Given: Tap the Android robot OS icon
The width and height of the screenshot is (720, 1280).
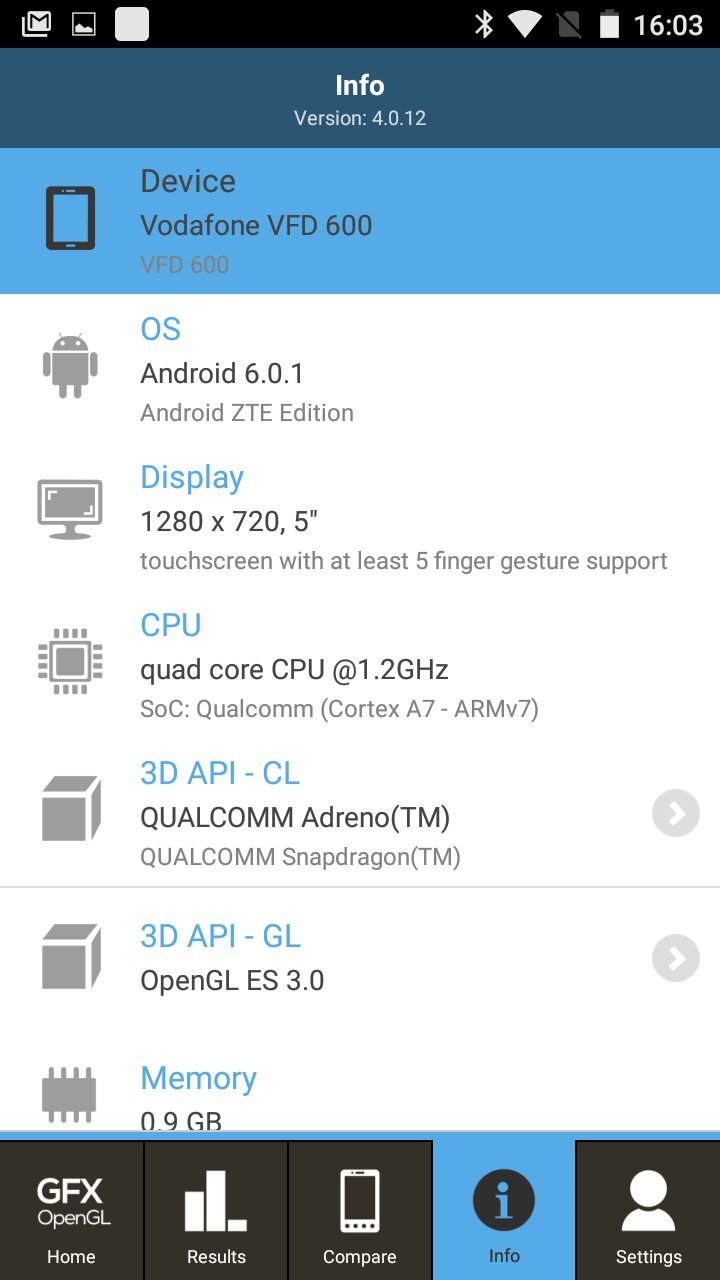Looking at the screenshot, I should 70,367.
